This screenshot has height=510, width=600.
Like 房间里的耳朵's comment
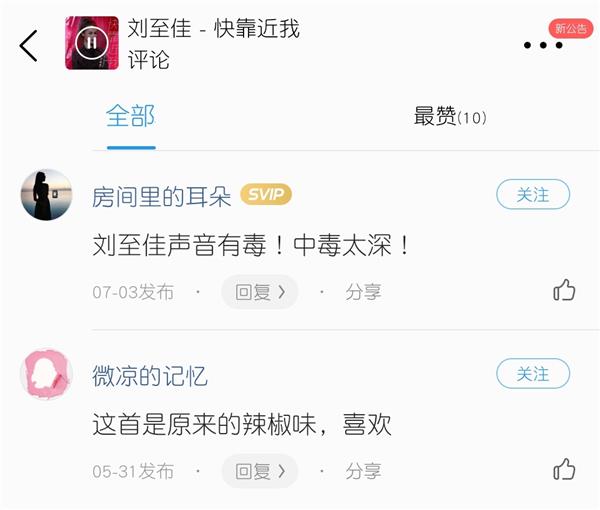click(x=564, y=291)
